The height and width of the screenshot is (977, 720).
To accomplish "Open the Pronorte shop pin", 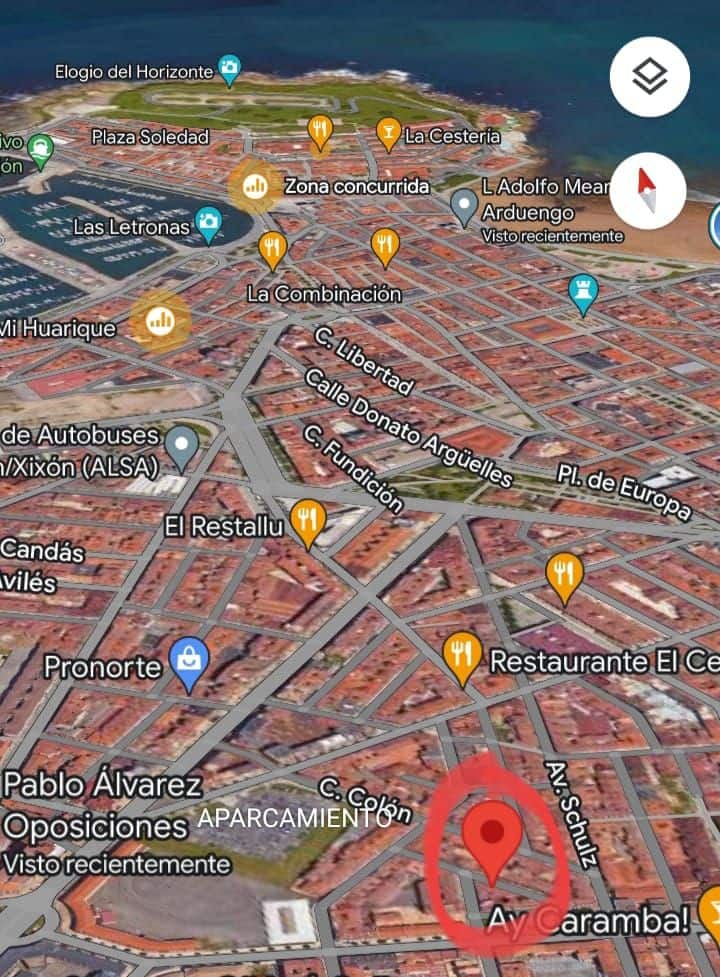I will (188, 663).
